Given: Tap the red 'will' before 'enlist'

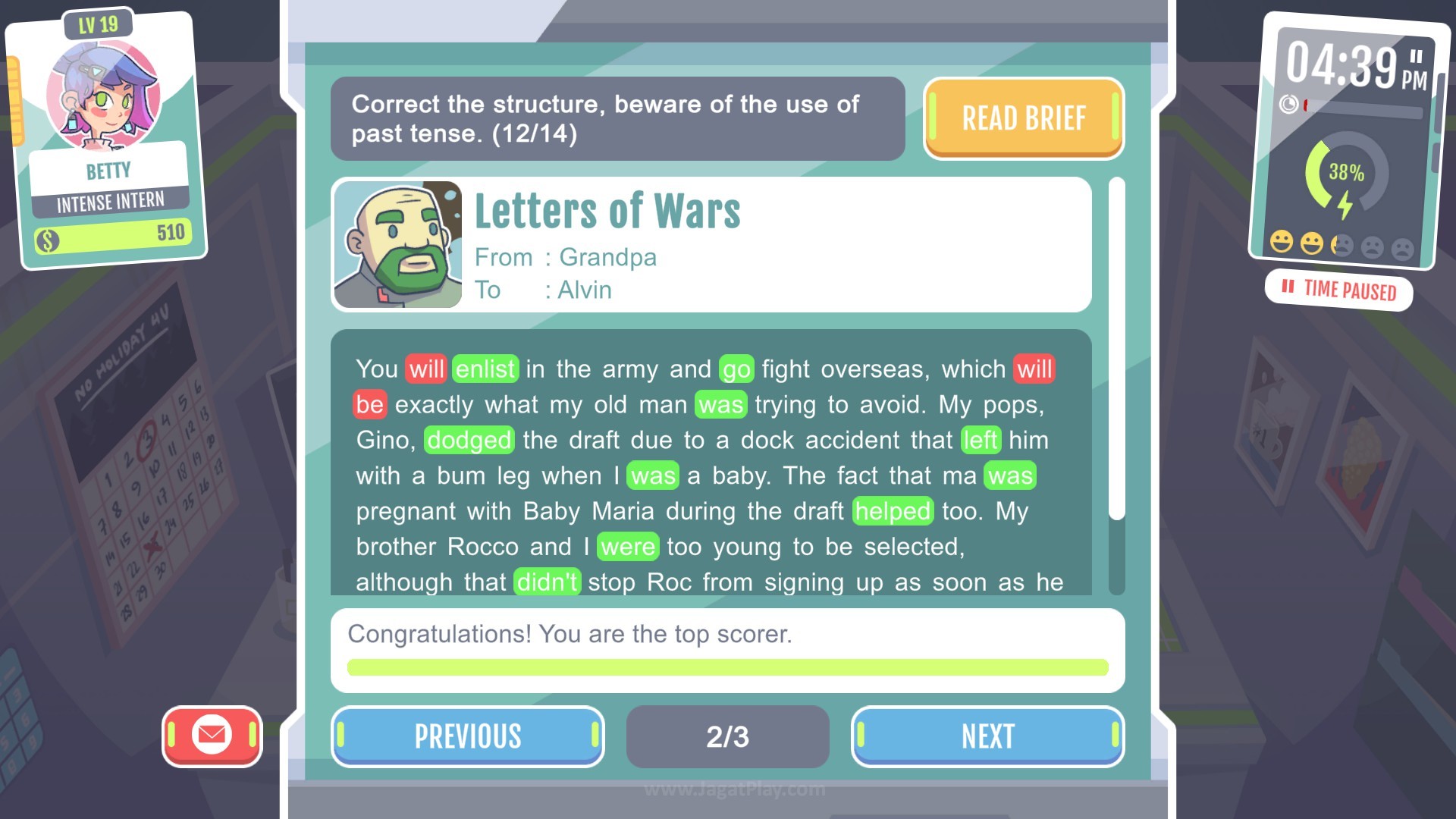Looking at the screenshot, I should (x=426, y=369).
